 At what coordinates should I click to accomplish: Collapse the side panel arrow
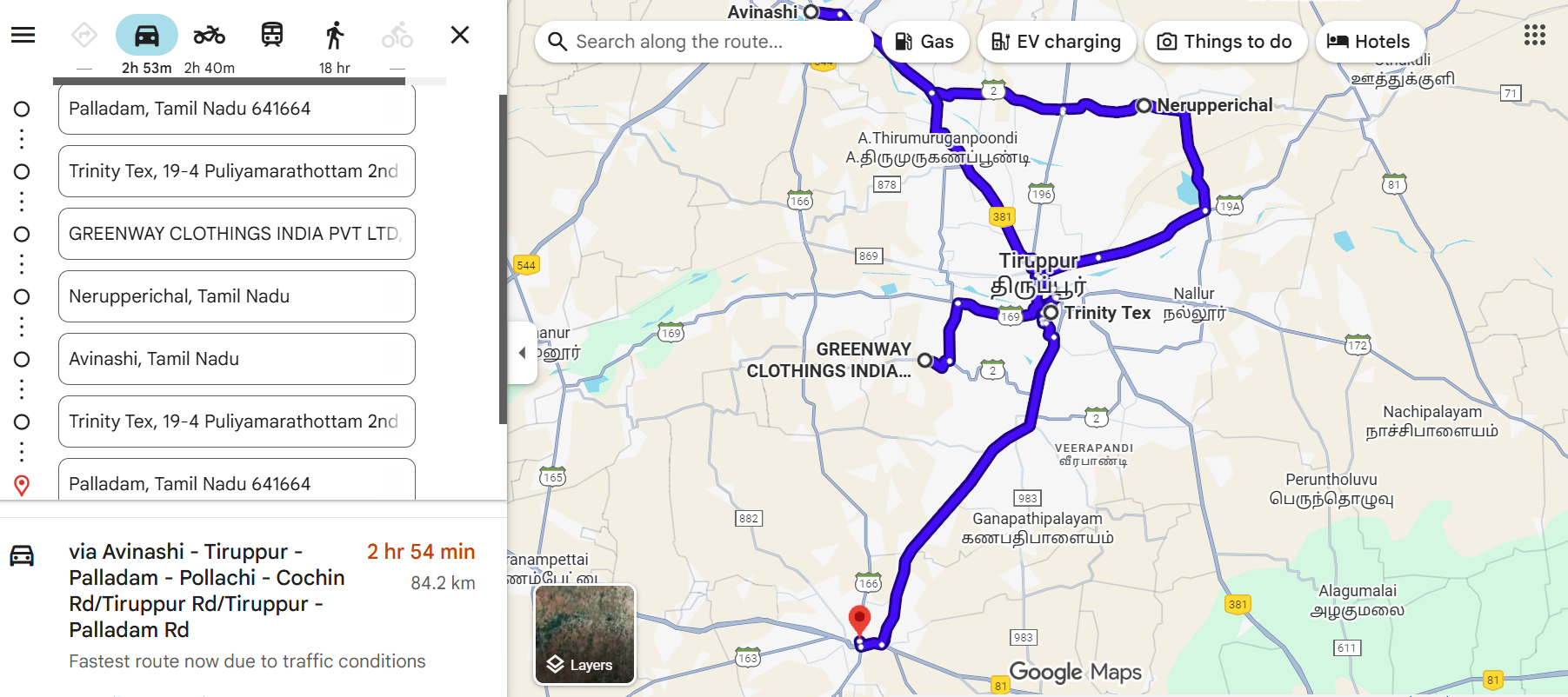[522, 353]
